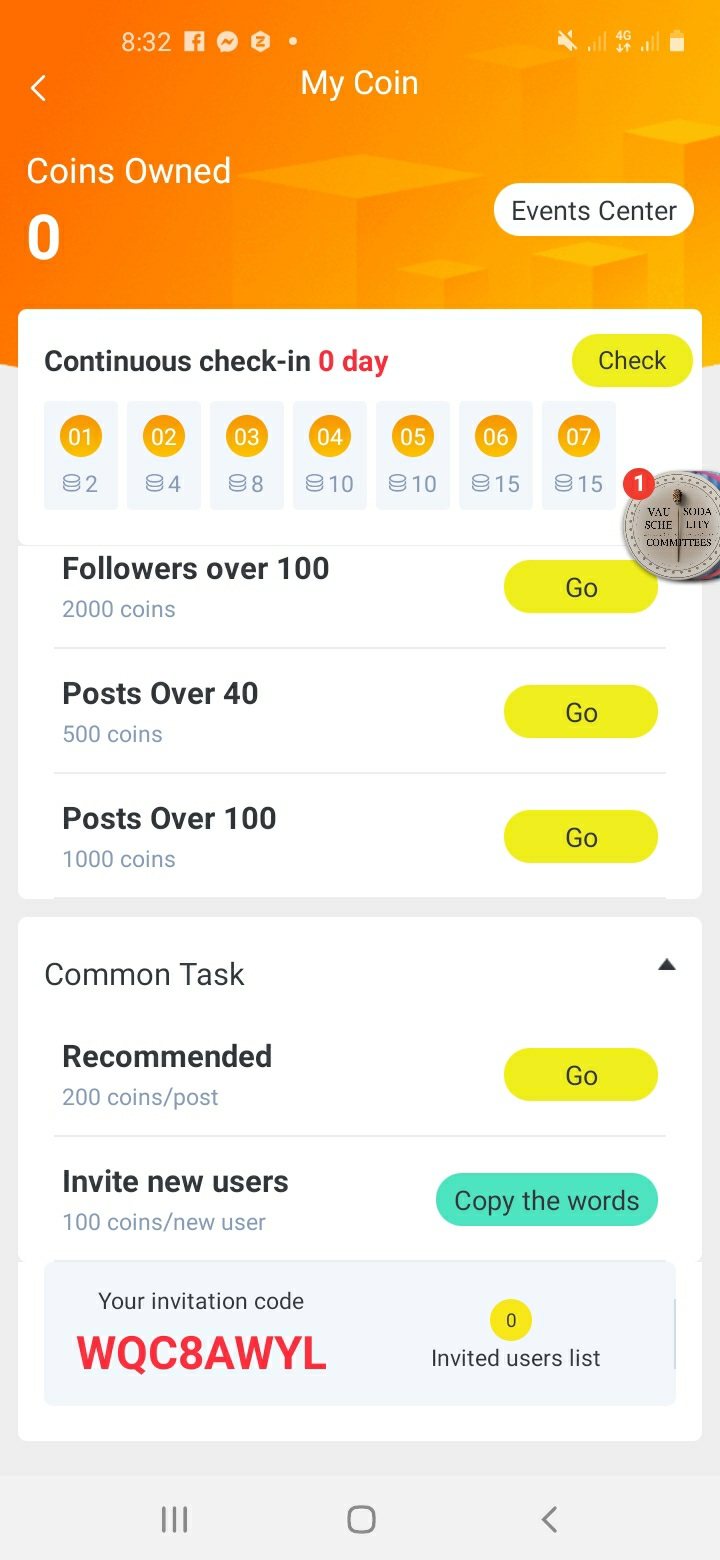Open the Invited users list
This screenshot has width=720, height=1560.
(515, 1338)
